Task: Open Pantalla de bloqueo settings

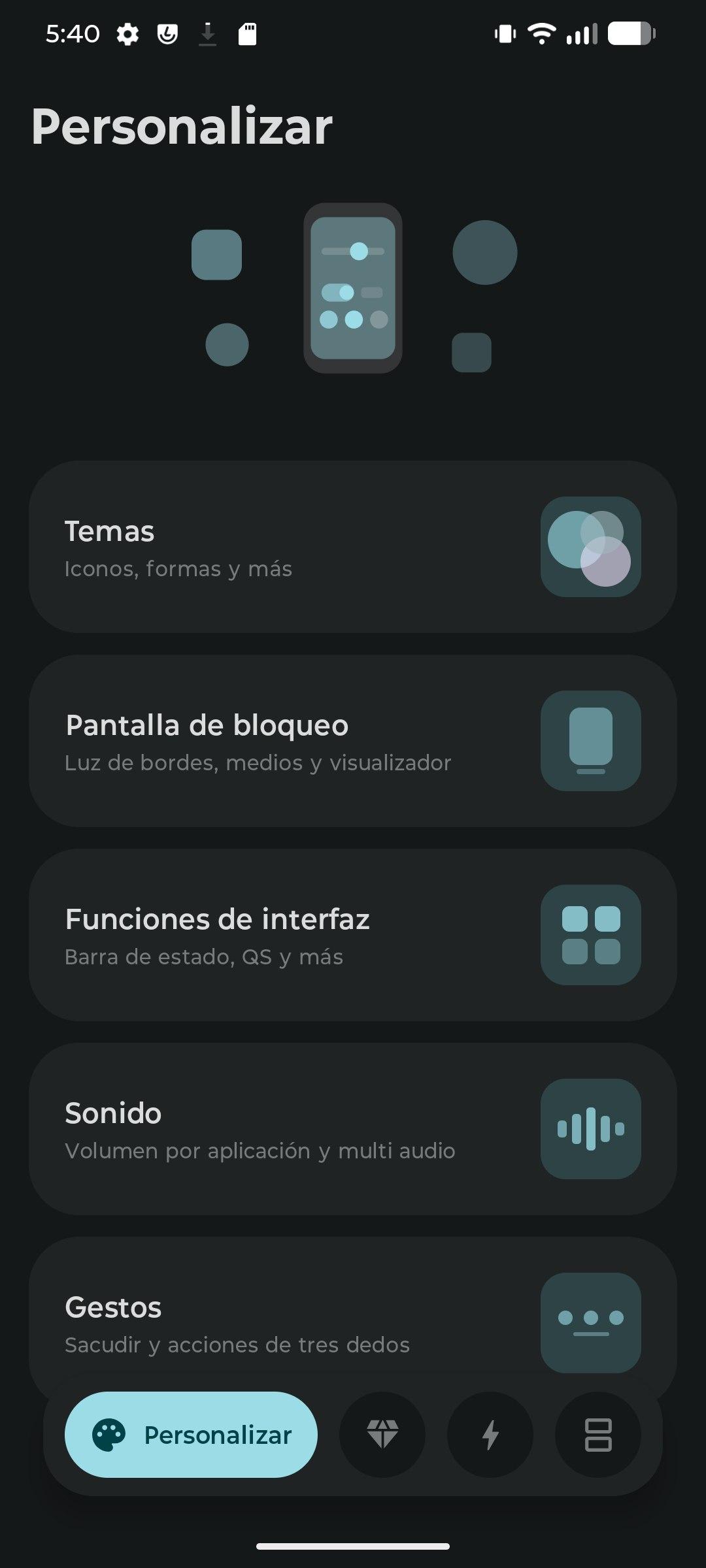Action: [353, 741]
